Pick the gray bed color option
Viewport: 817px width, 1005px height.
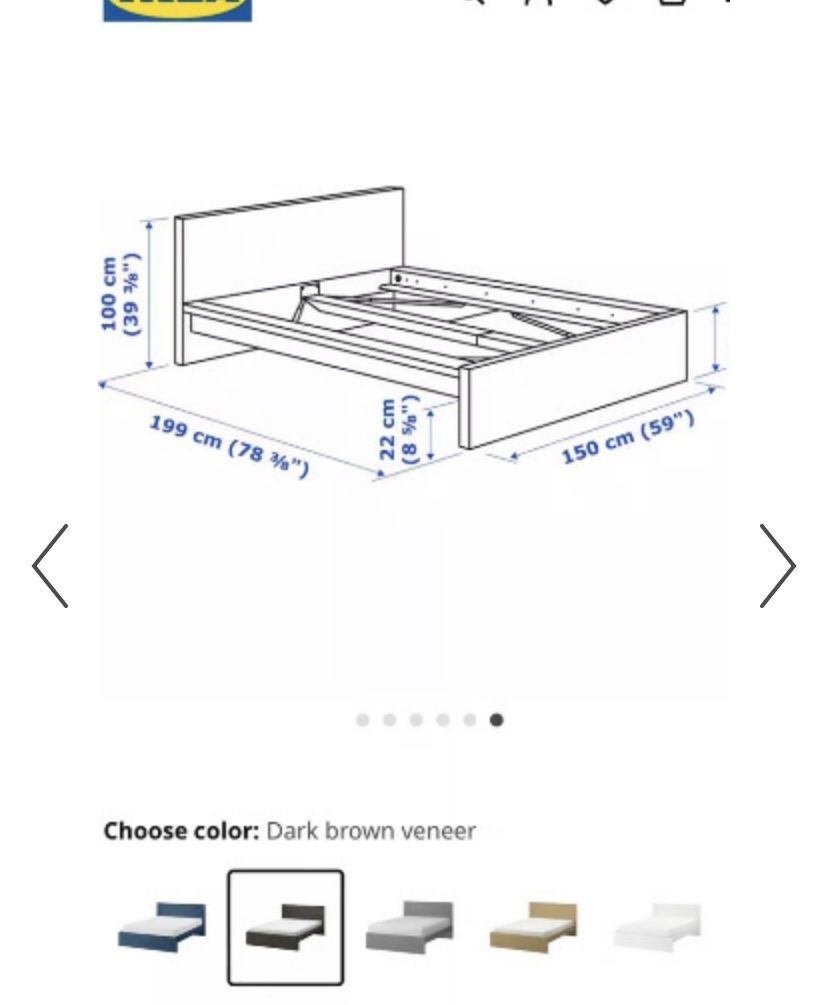click(x=410, y=927)
